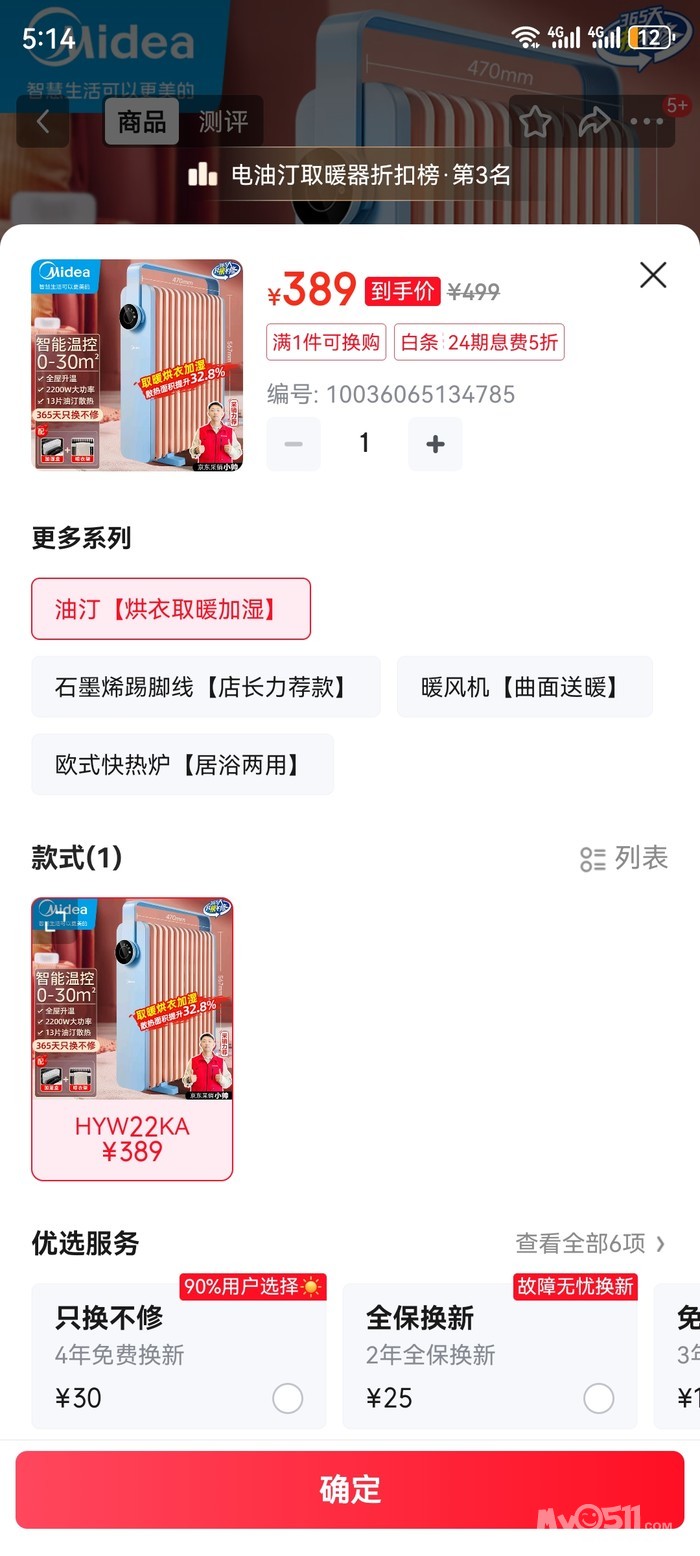Screen dimensions: 700x1556
Task: View all 6 services via 查看全部6项
Action: [x=590, y=1243]
